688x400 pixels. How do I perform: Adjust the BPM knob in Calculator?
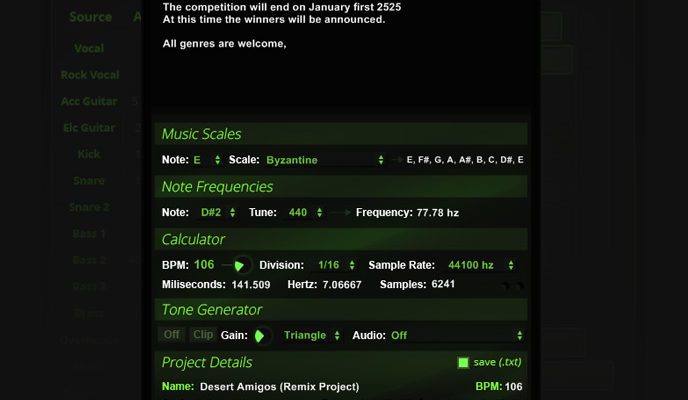pos(239,266)
